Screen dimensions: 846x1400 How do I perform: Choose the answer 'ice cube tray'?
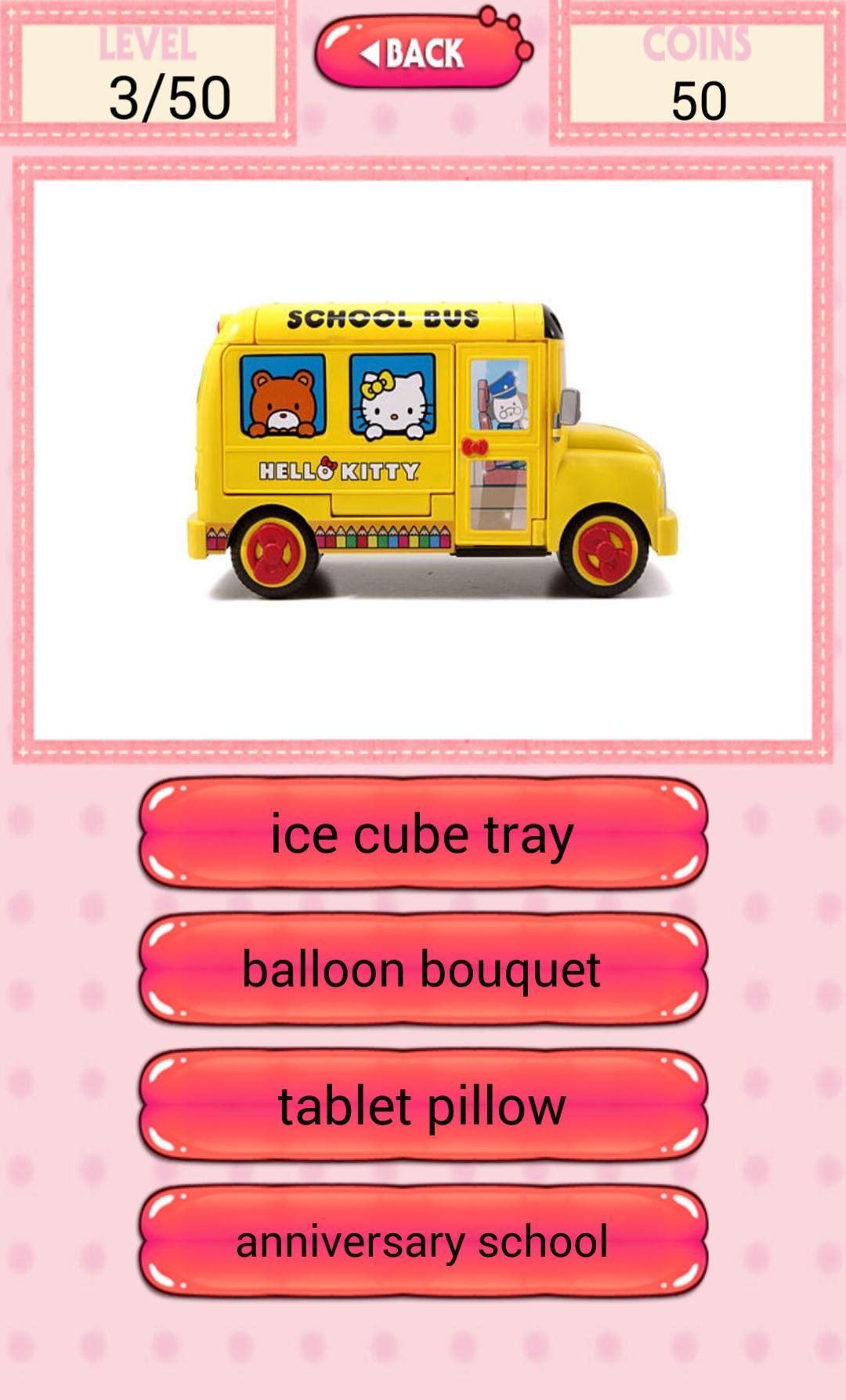tap(423, 834)
